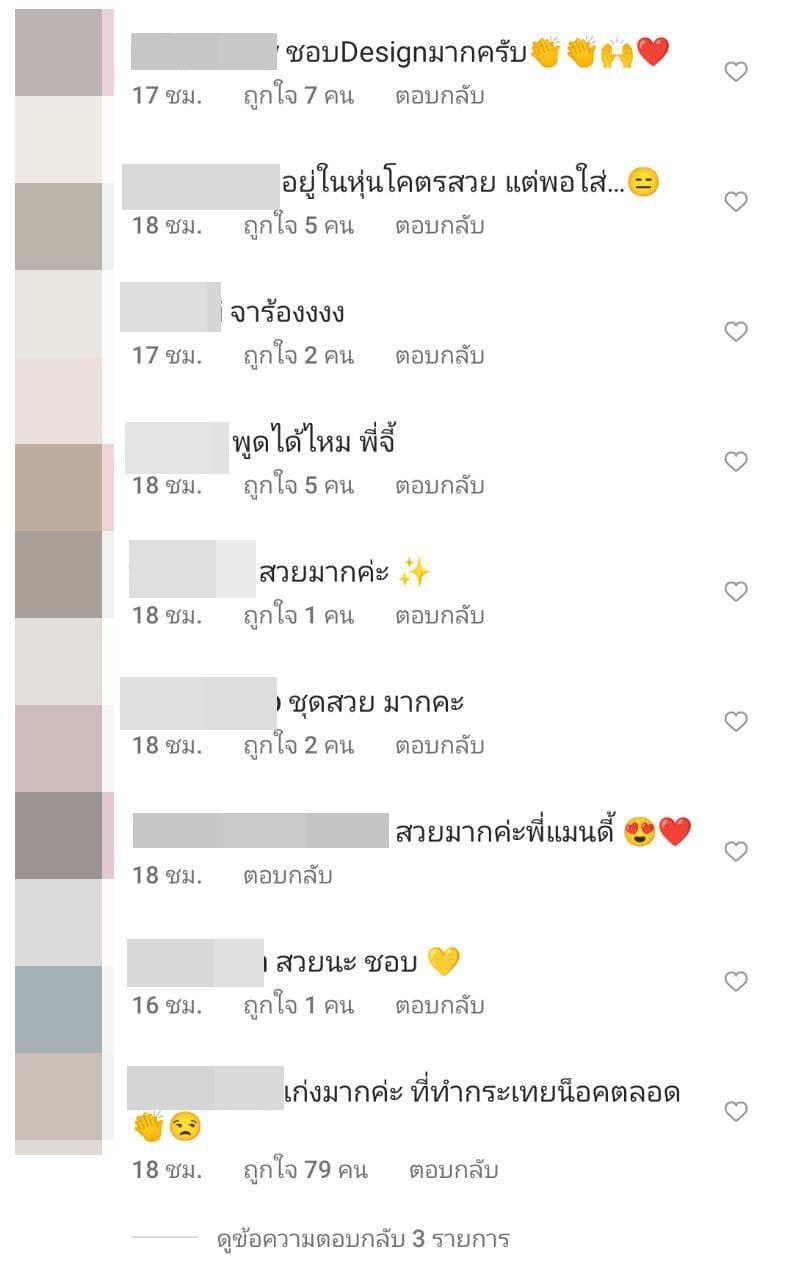This screenshot has height=1280, width=793.
Task: Tap ตอบกลับ under "อยู่ในหุ่นโคตรสวย" comment
Action: click(439, 226)
